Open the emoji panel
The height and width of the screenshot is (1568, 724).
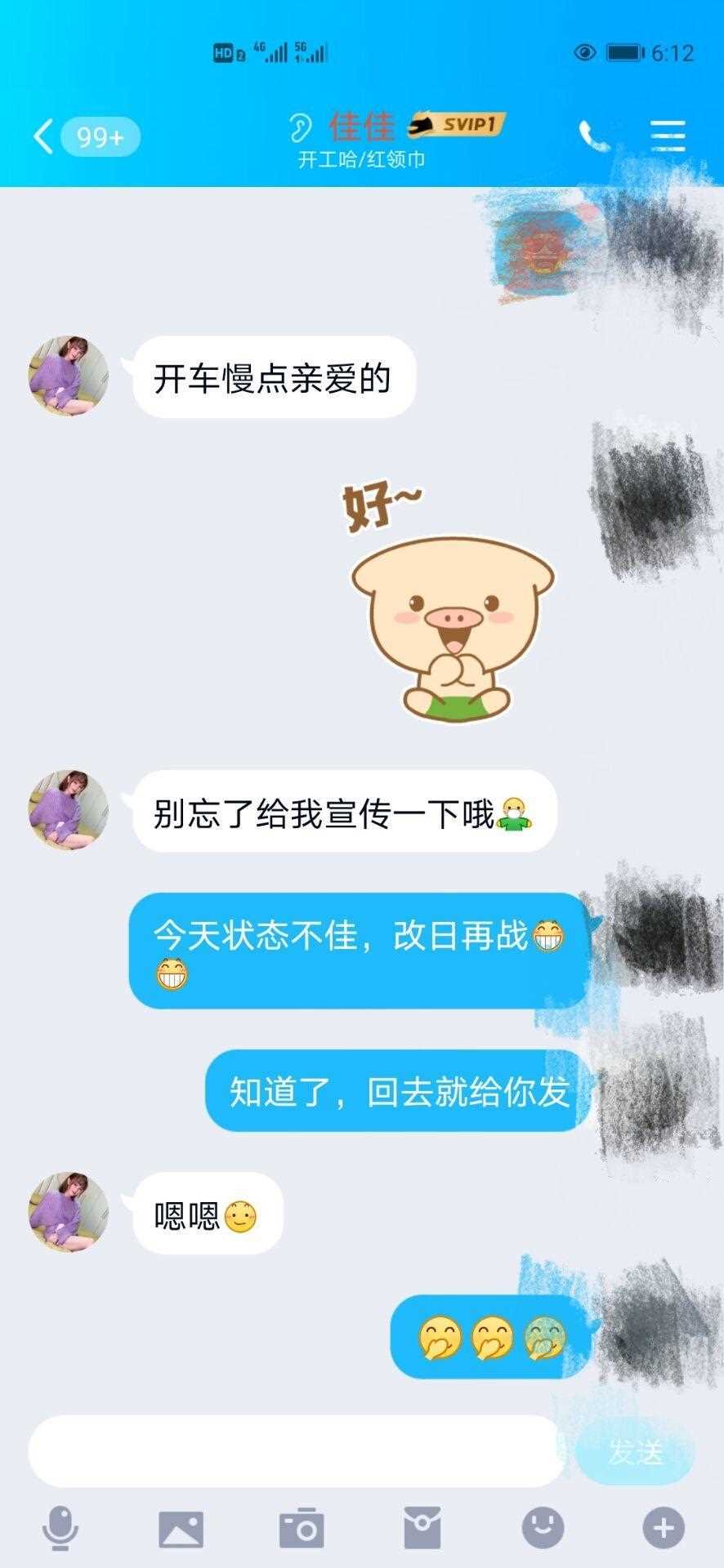click(x=543, y=1527)
